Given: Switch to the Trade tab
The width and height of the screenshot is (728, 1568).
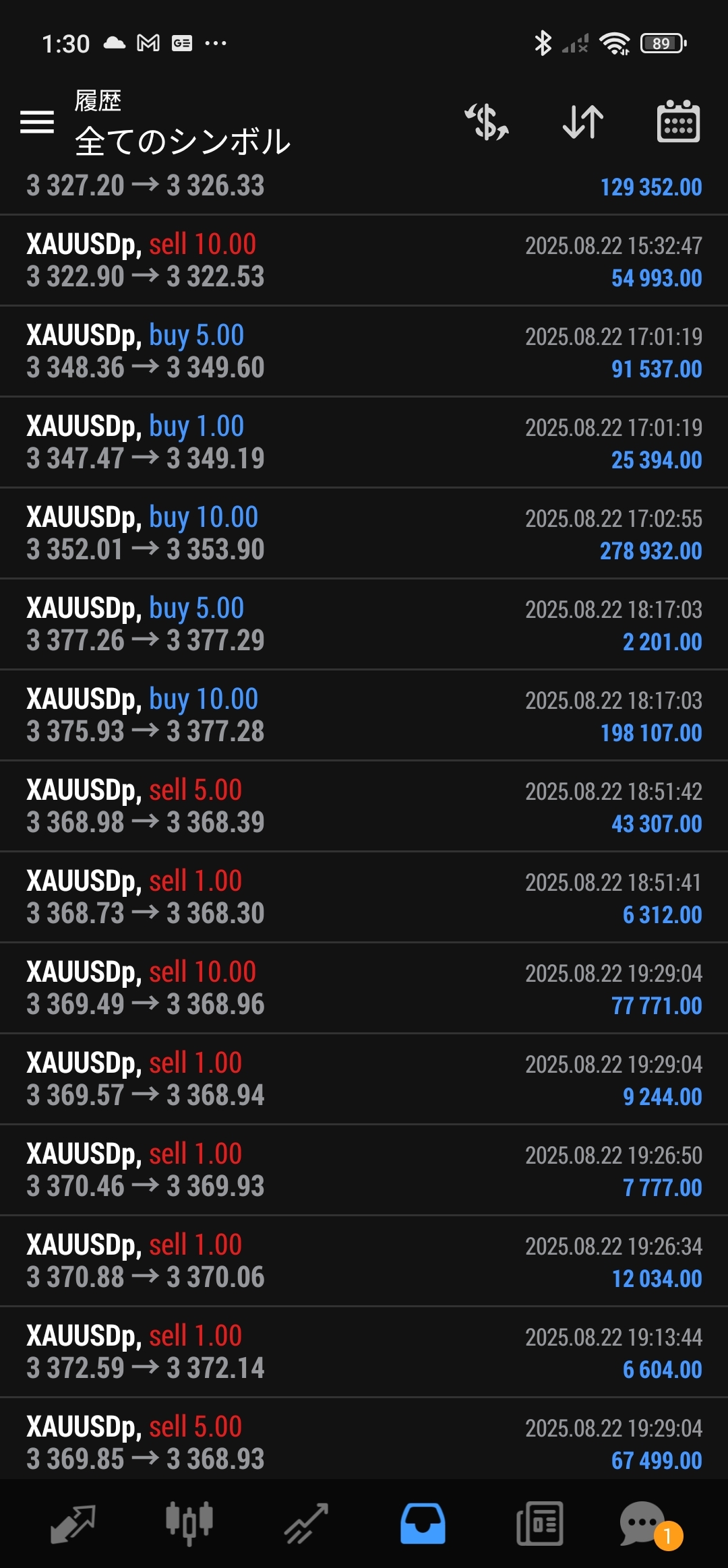Looking at the screenshot, I should [306, 1524].
